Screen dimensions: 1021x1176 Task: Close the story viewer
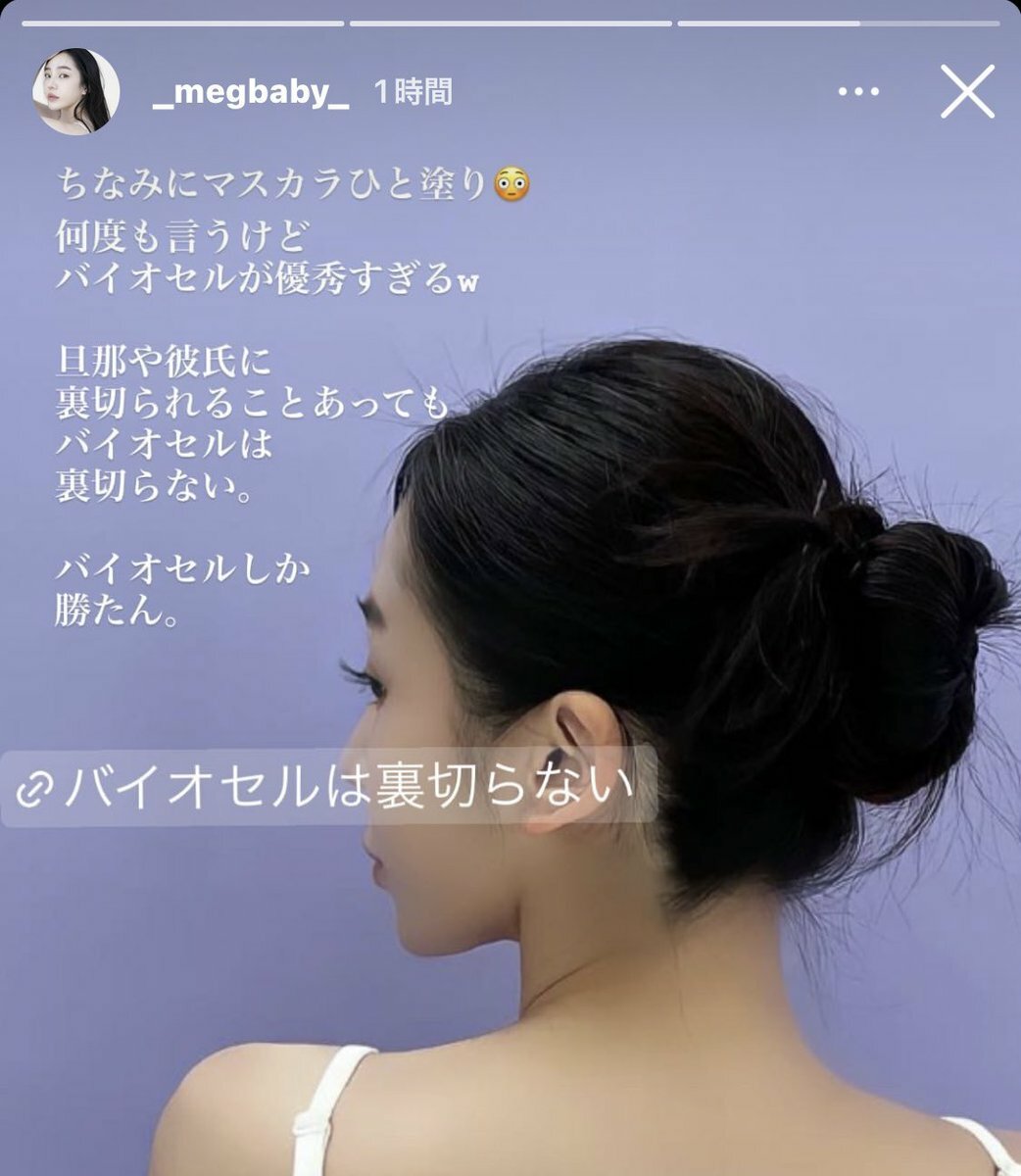[967, 92]
